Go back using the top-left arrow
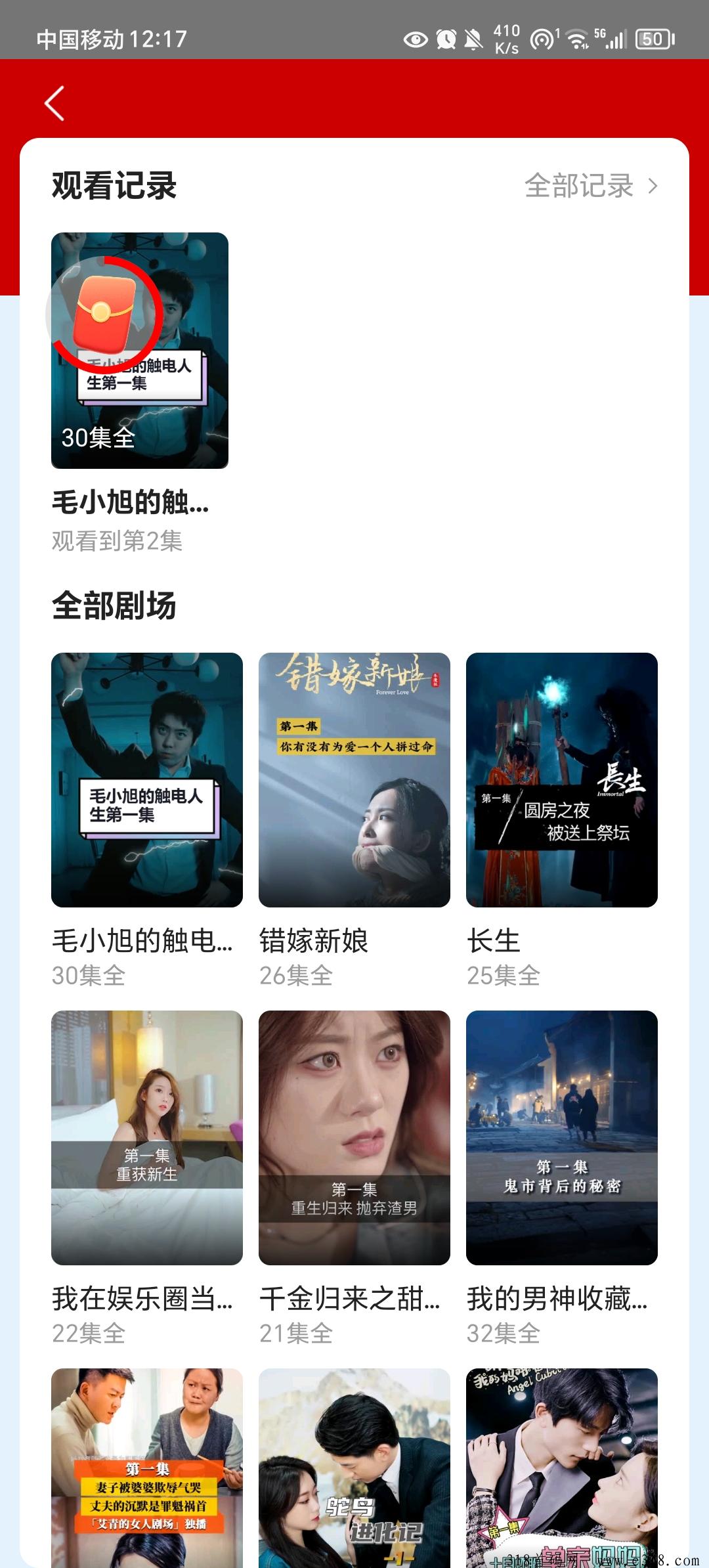The height and width of the screenshot is (1568, 709). 55,104
